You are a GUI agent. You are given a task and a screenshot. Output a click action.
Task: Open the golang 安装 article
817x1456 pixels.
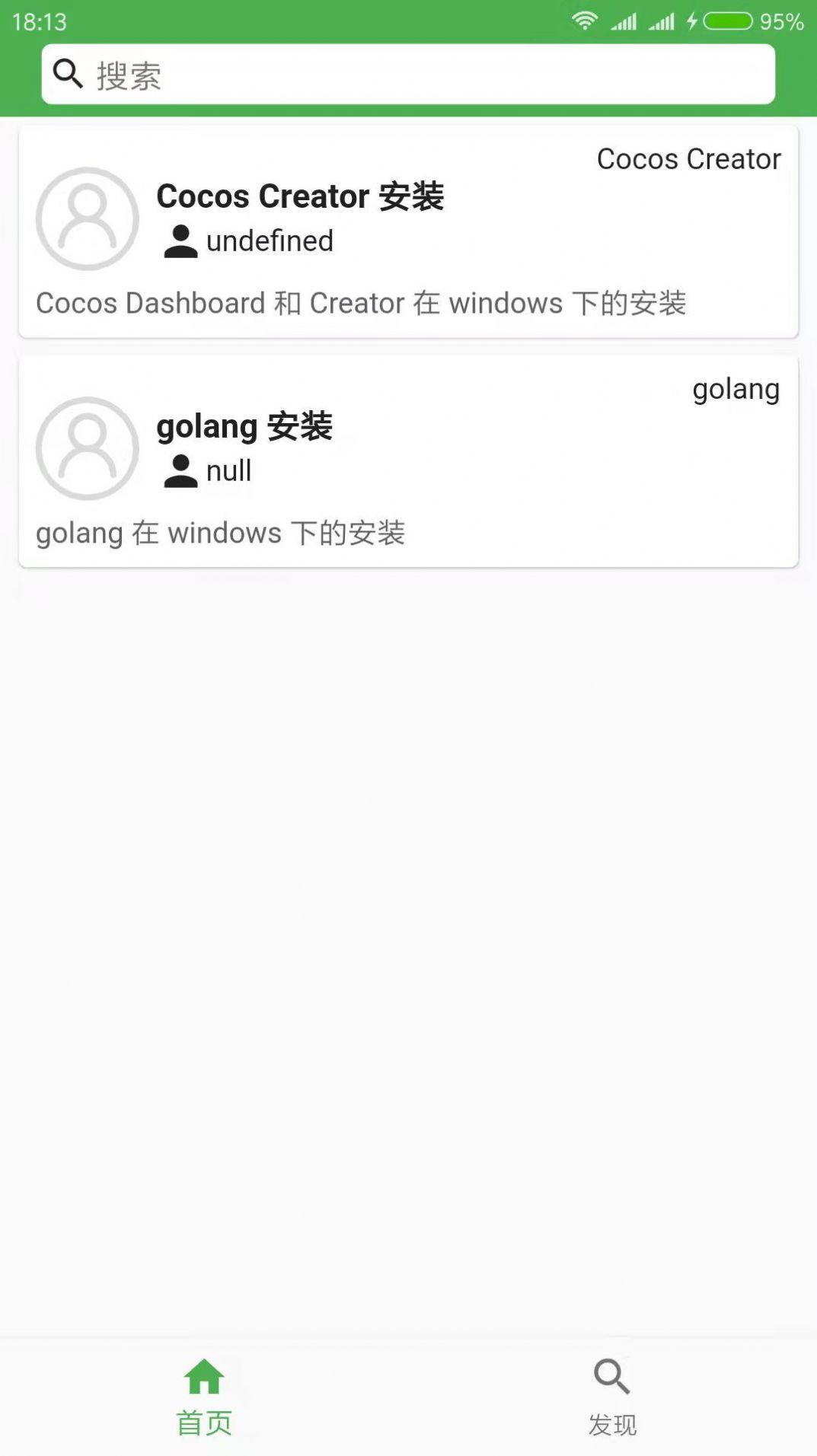pos(244,427)
